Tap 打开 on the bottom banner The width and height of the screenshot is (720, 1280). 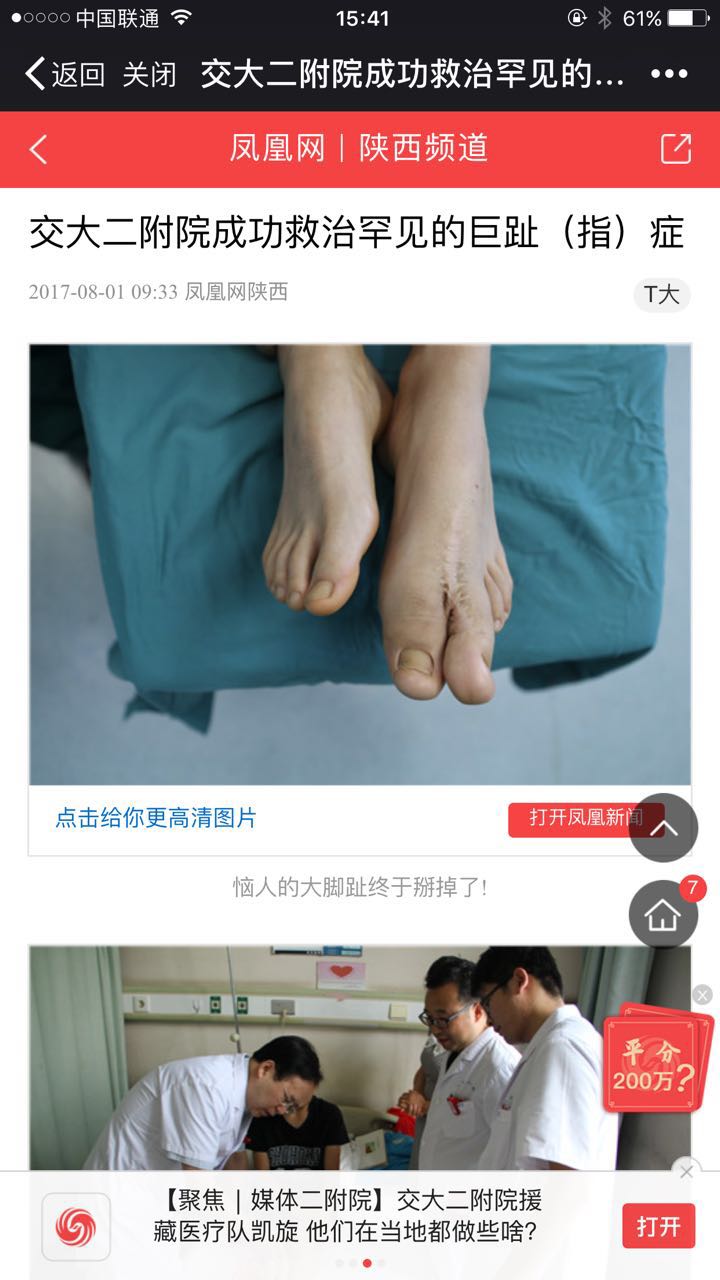pyautogui.click(x=658, y=1226)
